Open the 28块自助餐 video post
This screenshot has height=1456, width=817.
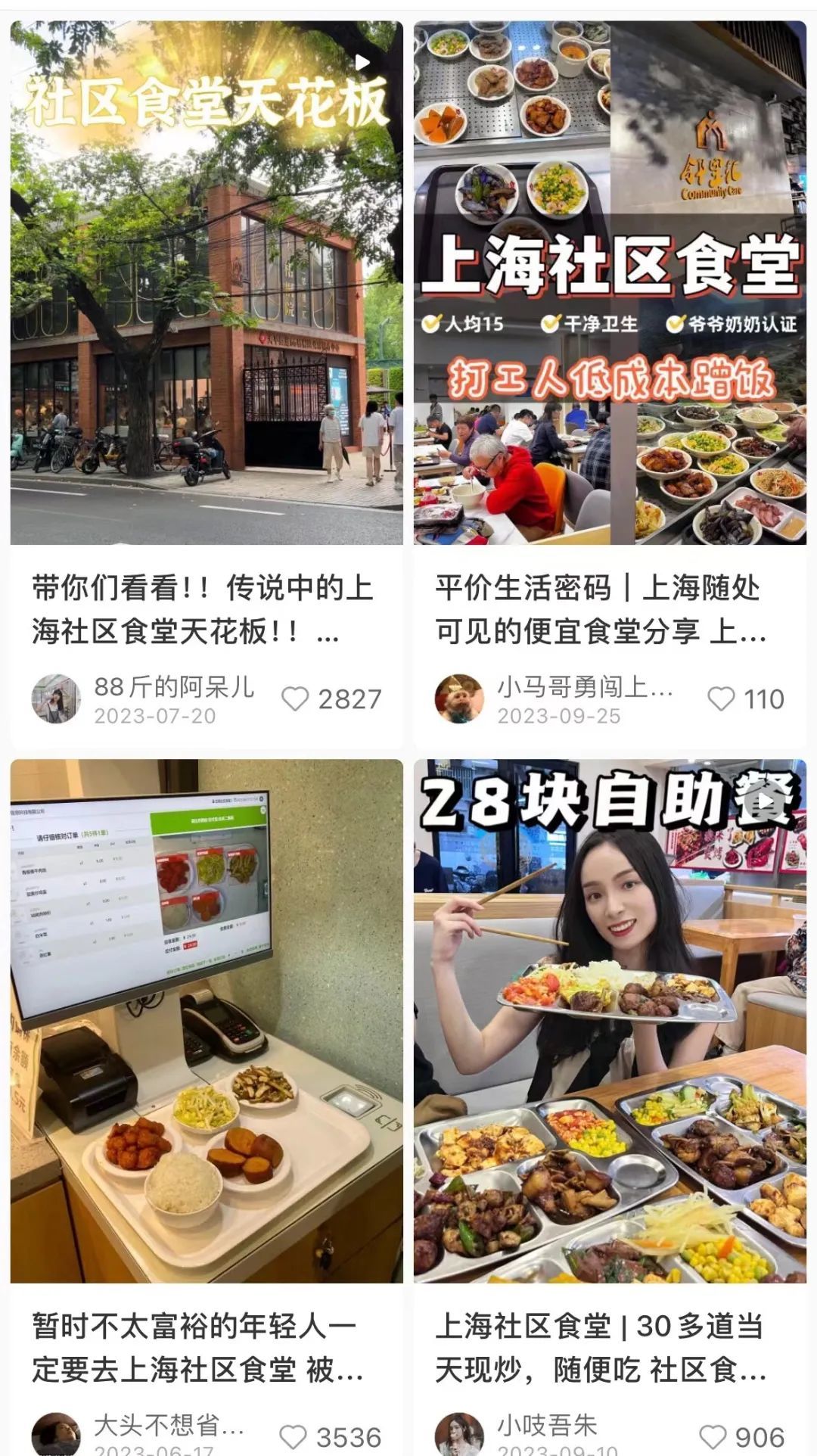coord(610,1022)
